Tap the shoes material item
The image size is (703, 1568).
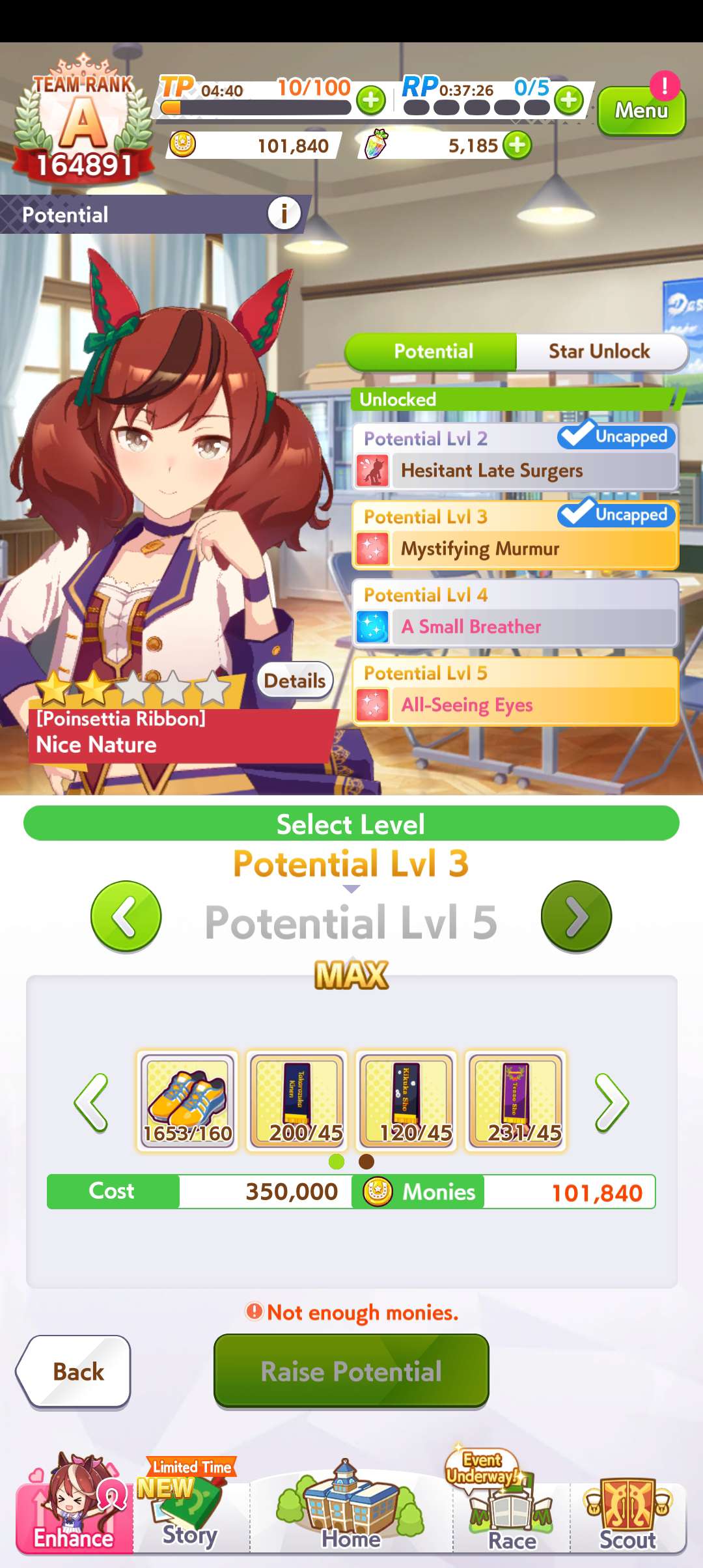(187, 1100)
